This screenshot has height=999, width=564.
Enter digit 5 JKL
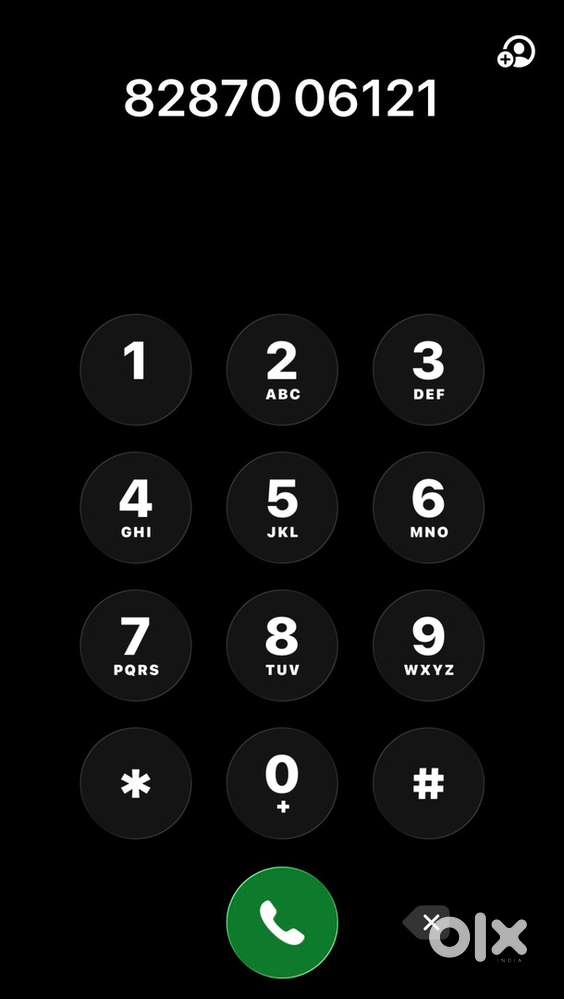pyautogui.click(x=282, y=507)
